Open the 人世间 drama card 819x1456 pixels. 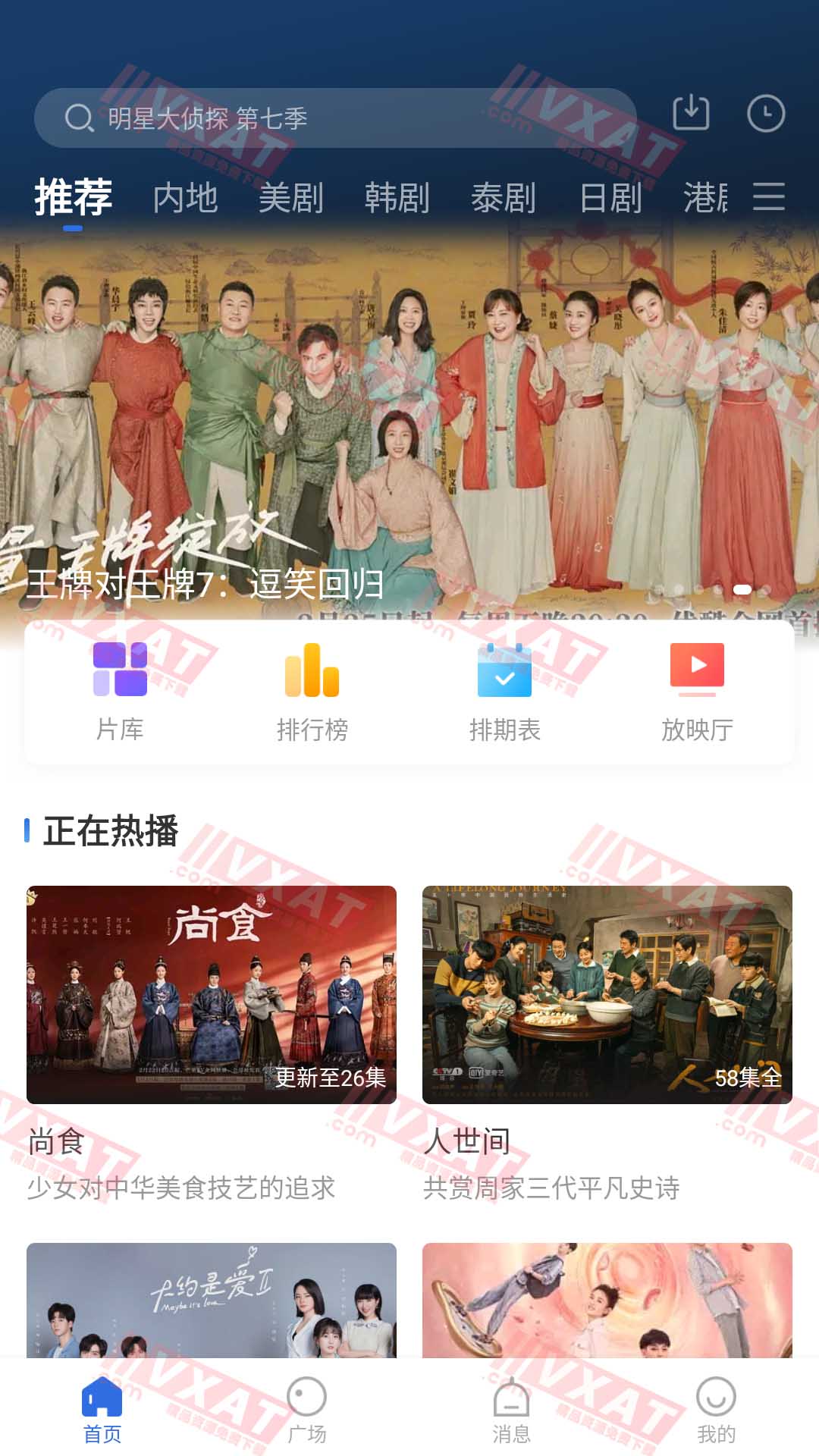tap(607, 994)
